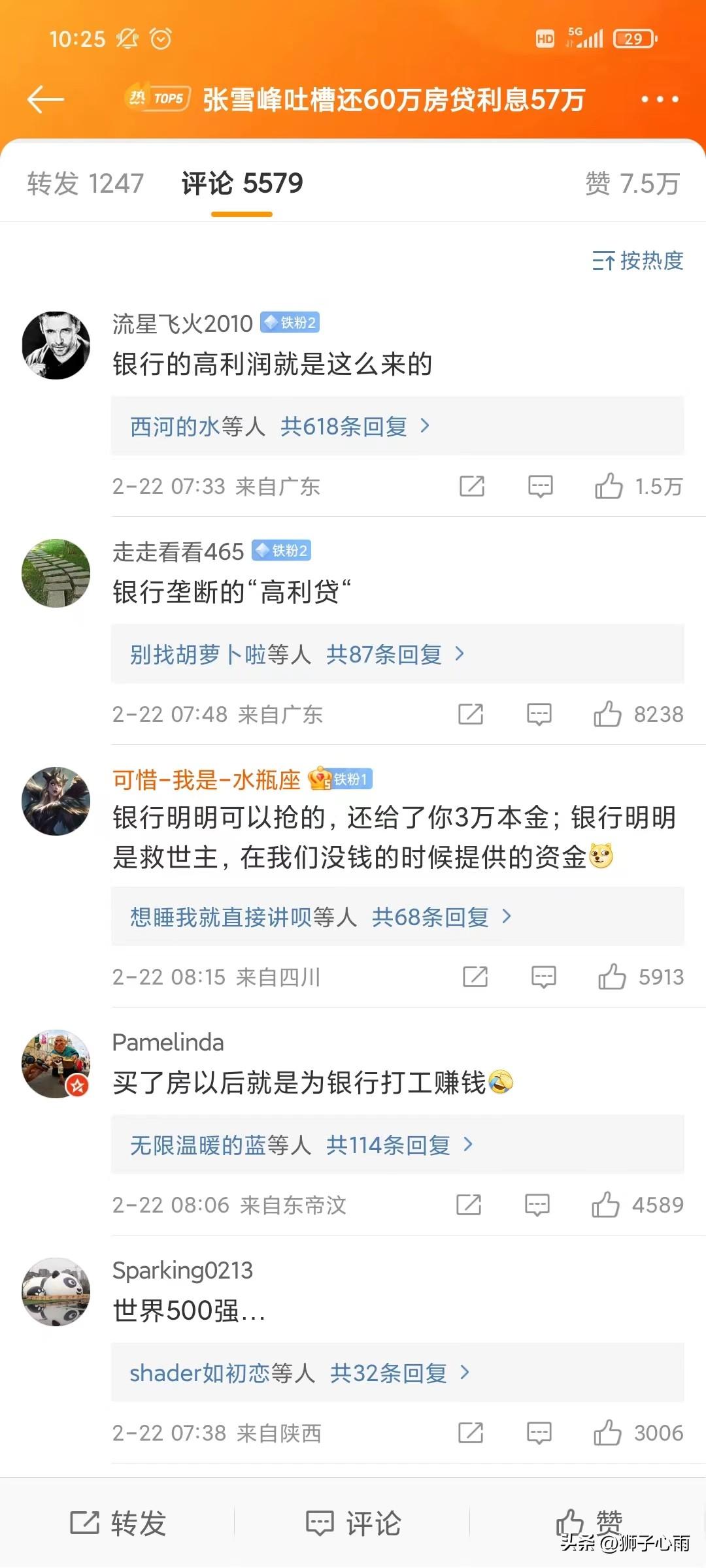Go back using the arrow icon
The image size is (706, 1568).
[46, 99]
